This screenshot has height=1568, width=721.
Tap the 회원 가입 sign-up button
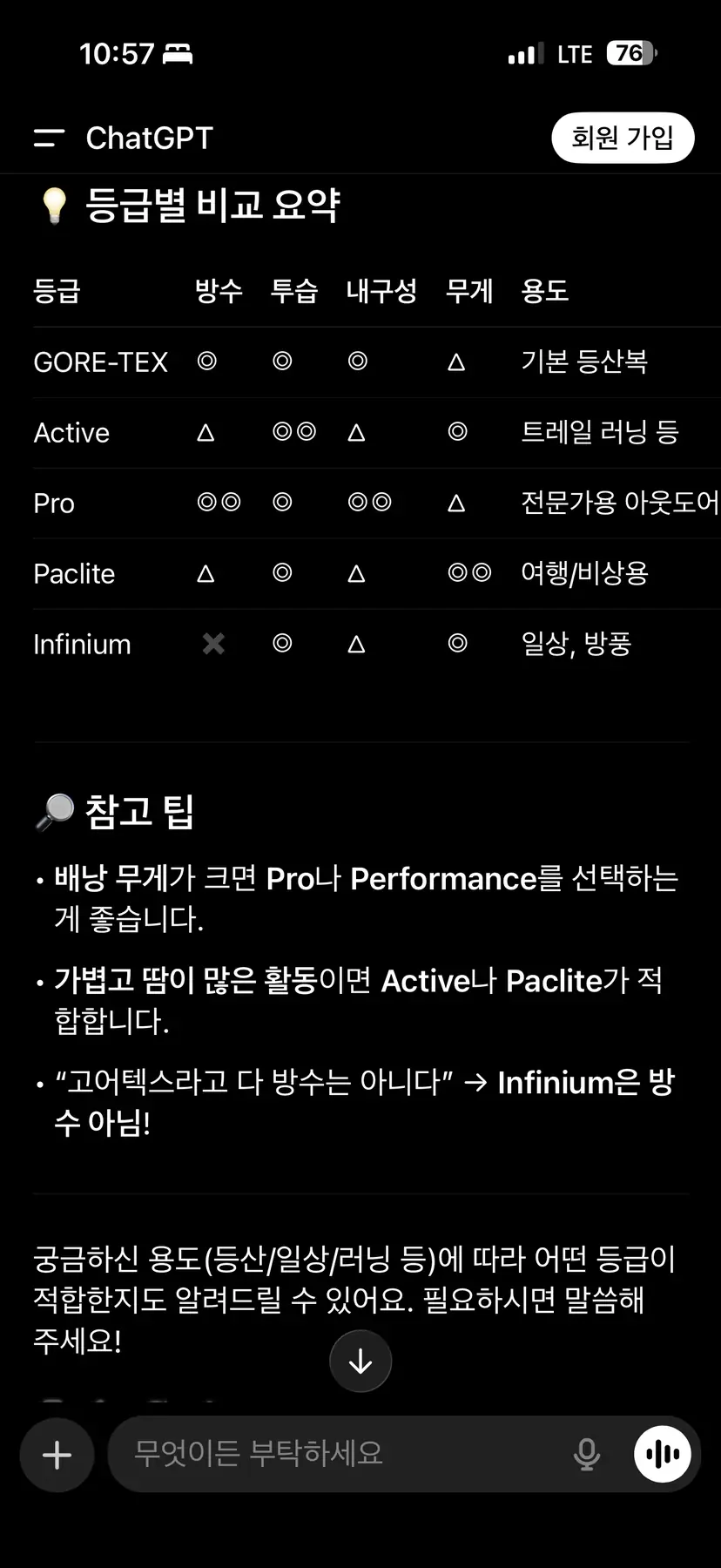tap(622, 138)
